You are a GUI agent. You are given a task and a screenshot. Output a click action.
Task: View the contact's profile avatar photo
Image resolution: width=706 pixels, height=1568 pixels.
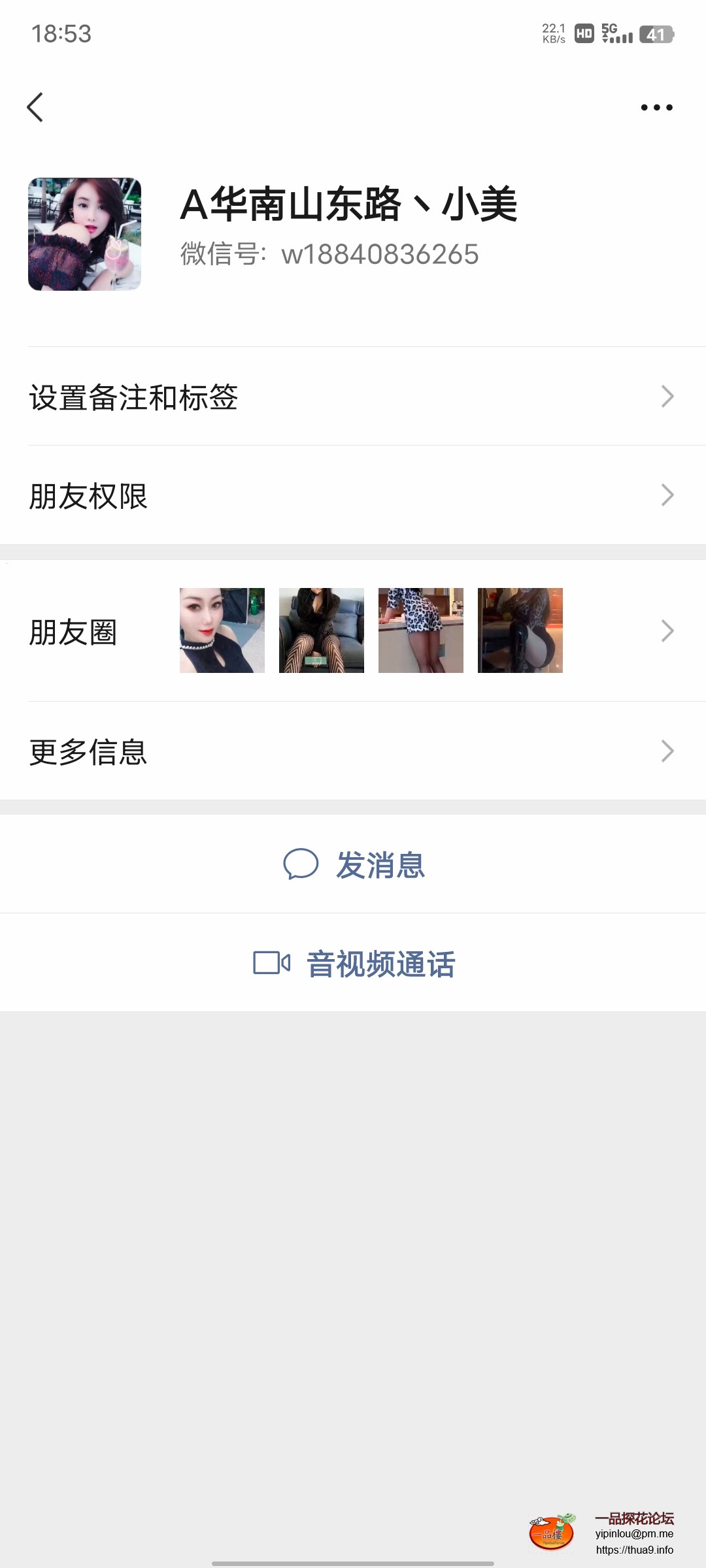(85, 233)
